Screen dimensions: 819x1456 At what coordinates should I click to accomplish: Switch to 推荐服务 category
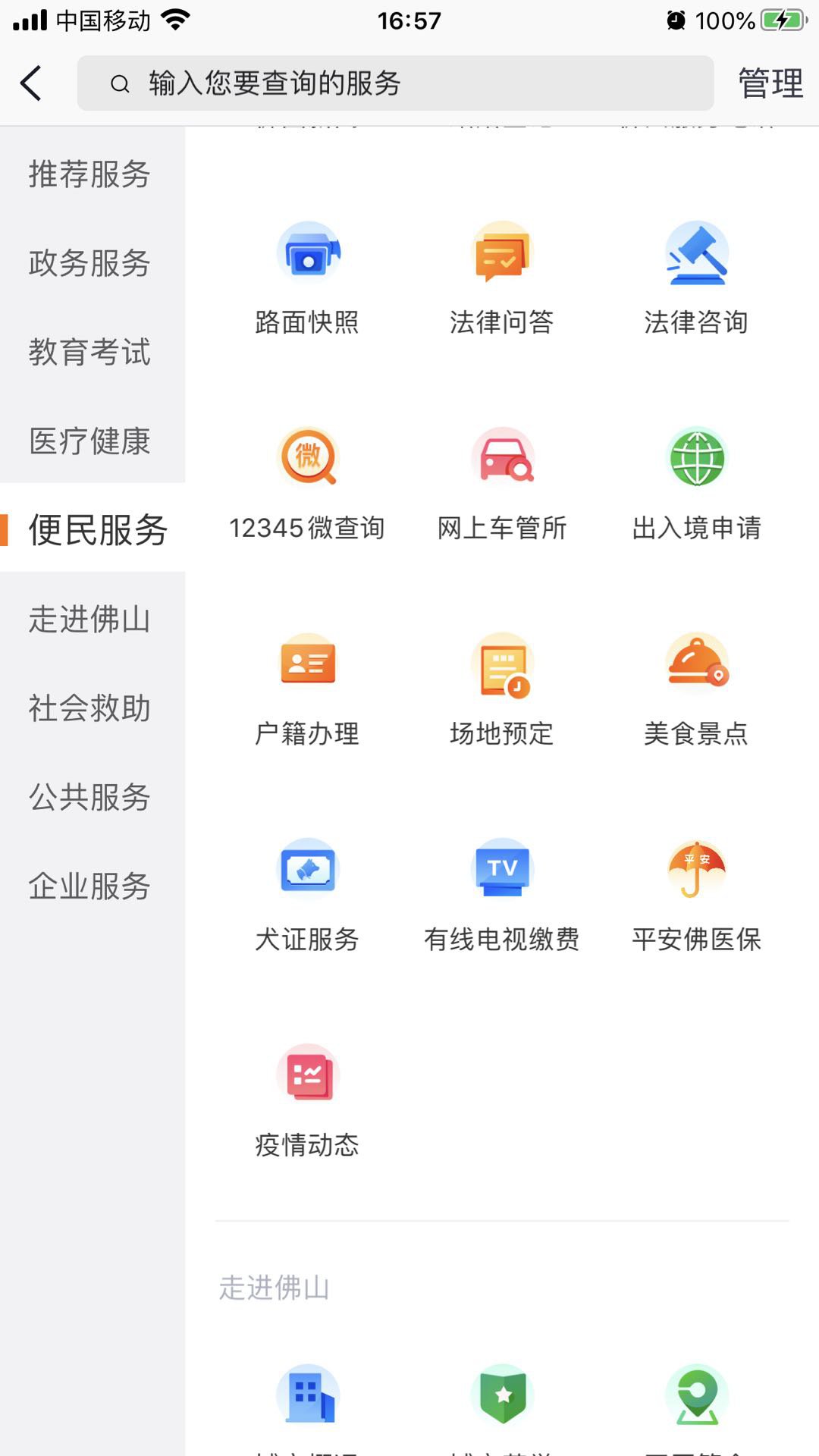[x=89, y=174]
